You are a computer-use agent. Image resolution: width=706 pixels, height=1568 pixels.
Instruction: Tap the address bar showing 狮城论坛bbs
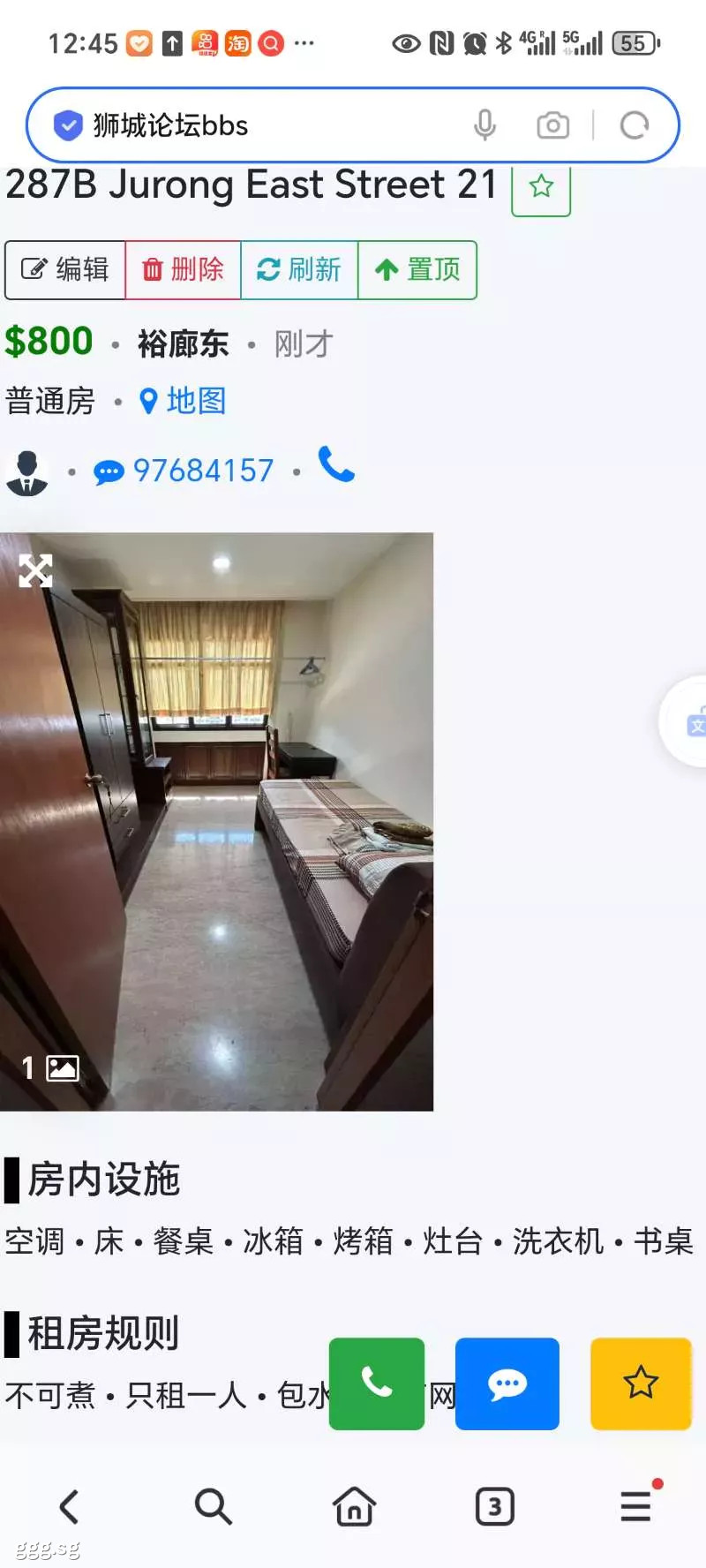265,125
